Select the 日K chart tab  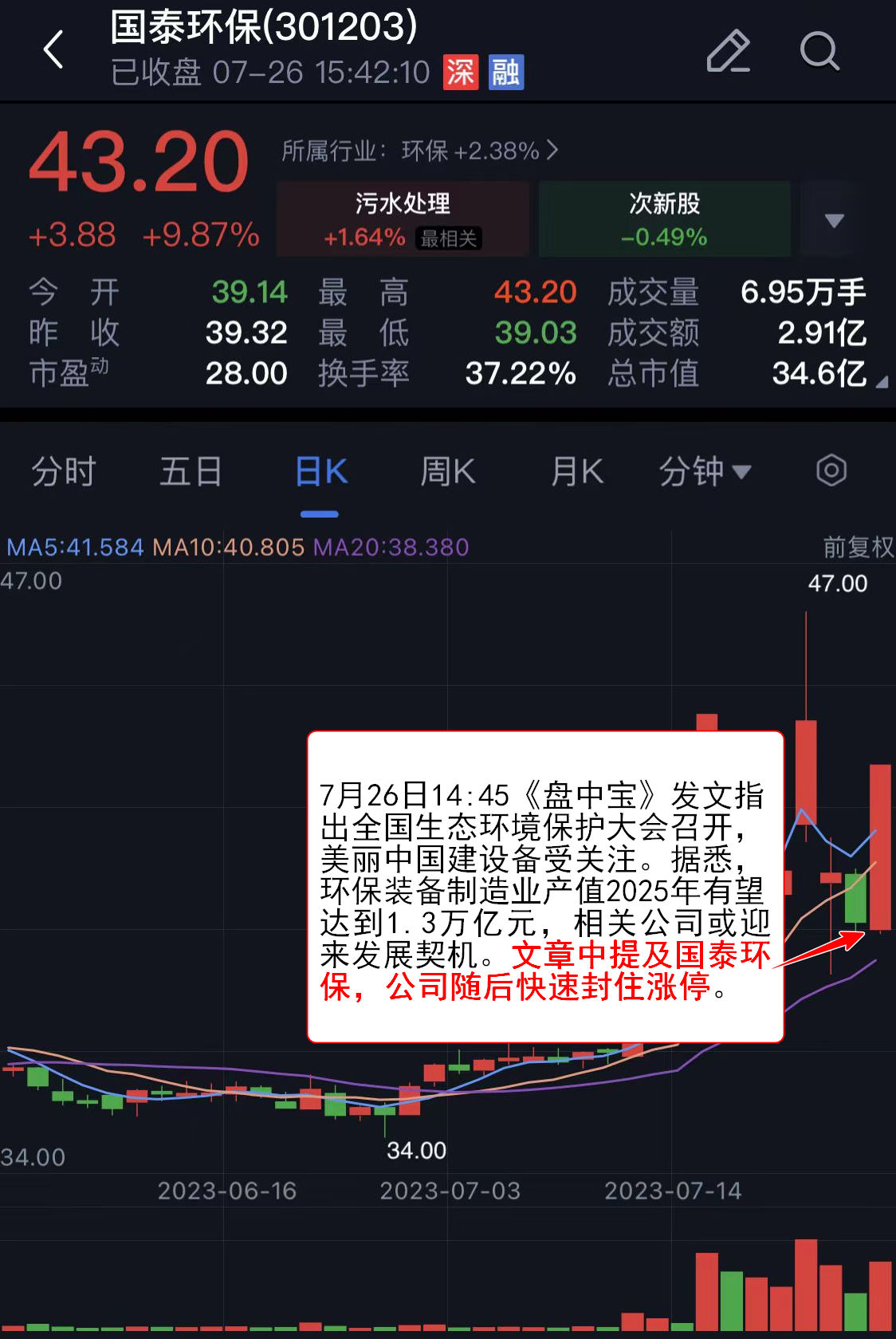(320, 472)
